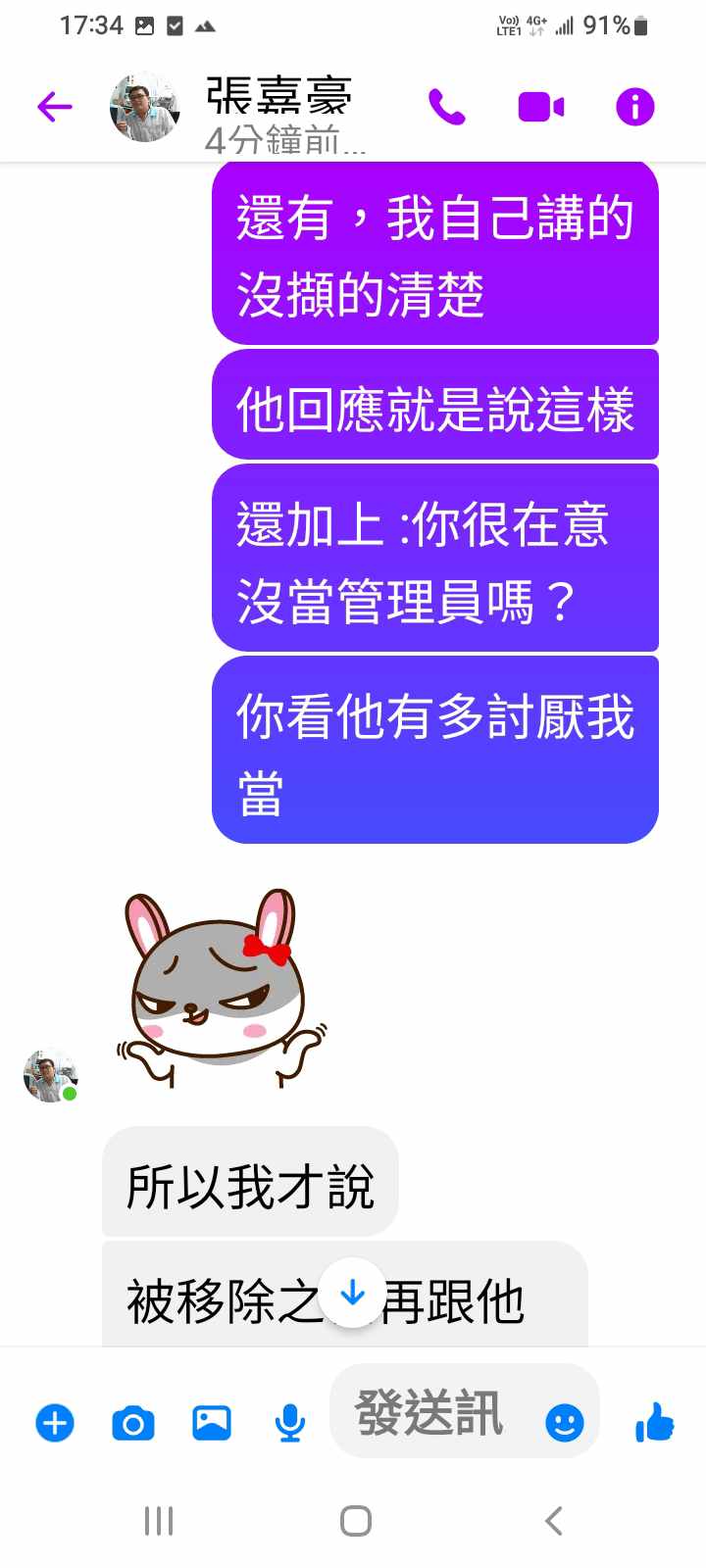The width and height of the screenshot is (706, 1568).
Task: Open the emoji picker in message box
Action: click(564, 1422)
